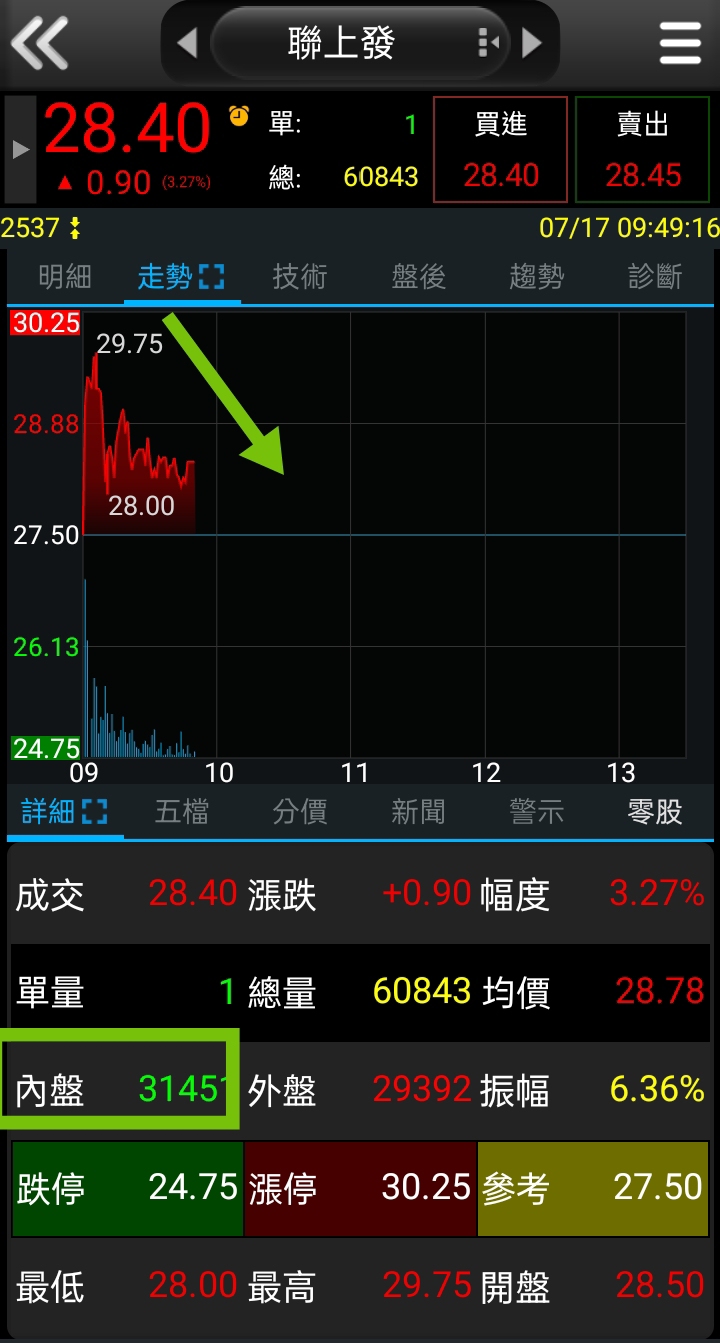This screenshot has width=720, height=1343.
Task: Set a price alert with the alarm icon
Action: 239,116
